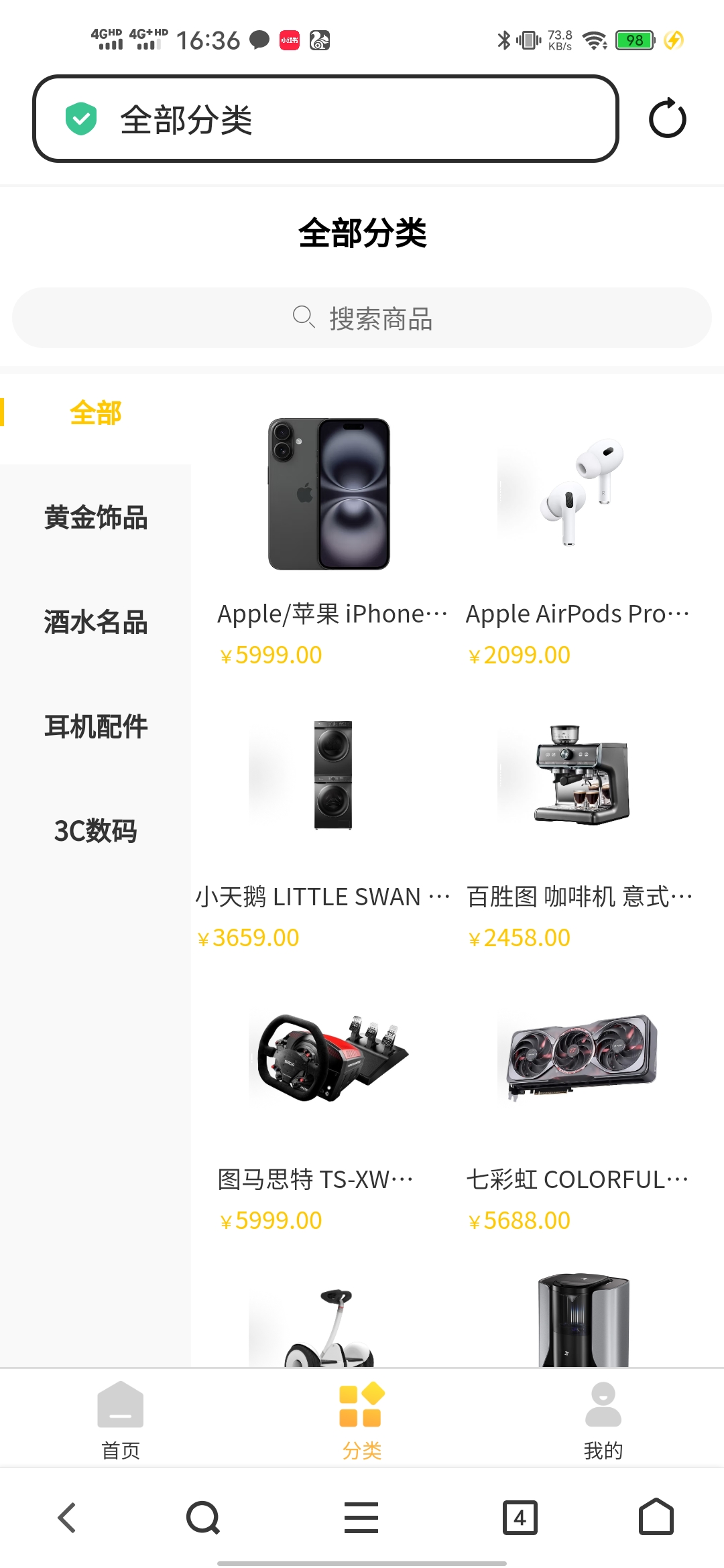Image resolution: width=724 pixels, height=1568 pixels.
Task: Open the browser menu button
Action: tap(361, 1518)
